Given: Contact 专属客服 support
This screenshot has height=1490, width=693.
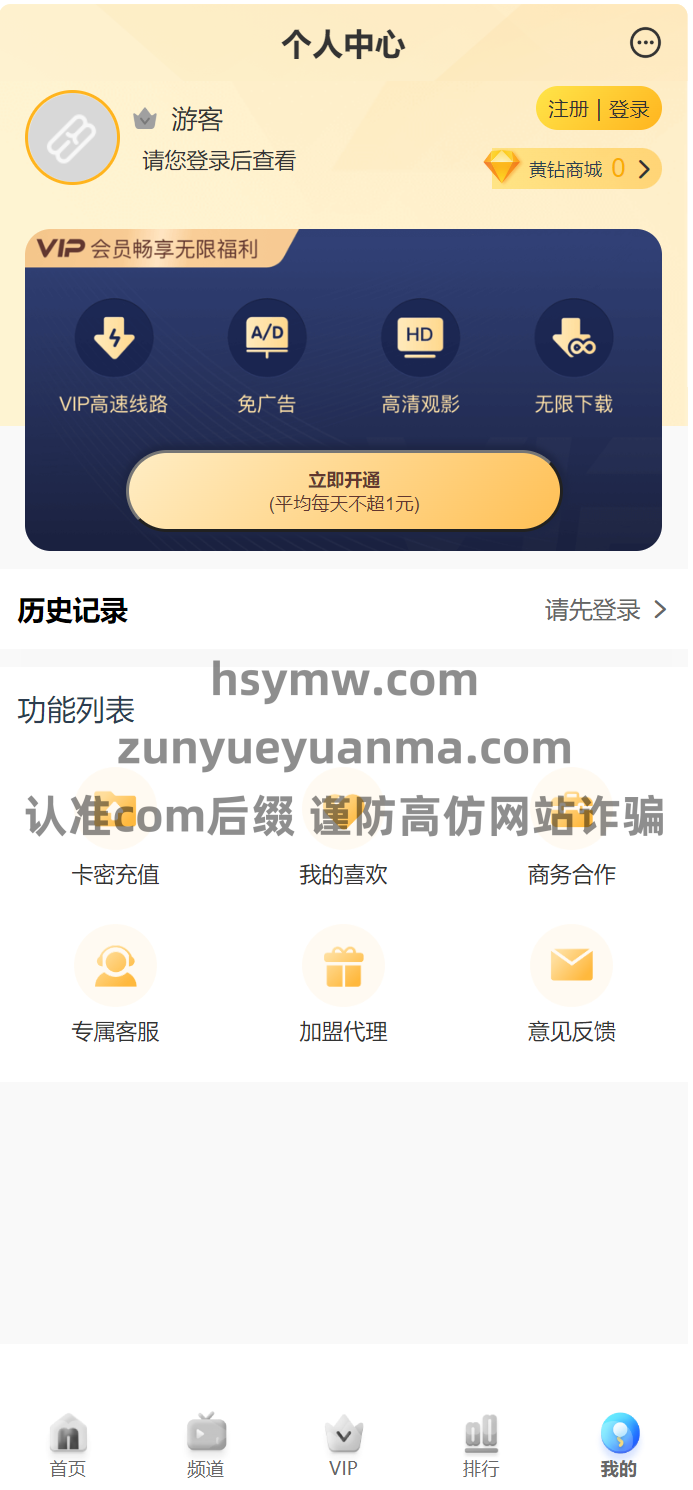Looking at the screenshot, I should coord(115,985).
